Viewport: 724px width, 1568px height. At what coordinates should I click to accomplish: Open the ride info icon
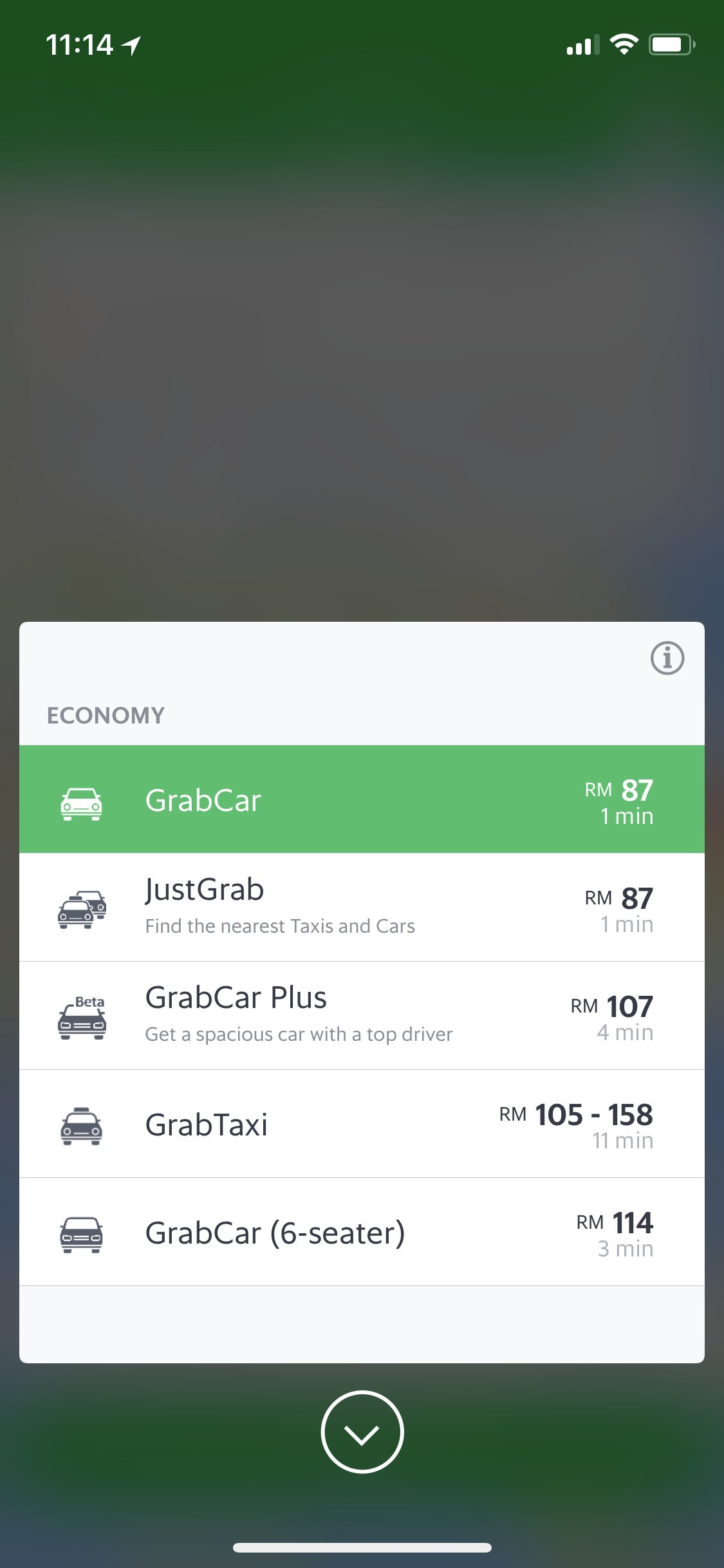click(667, 658)
